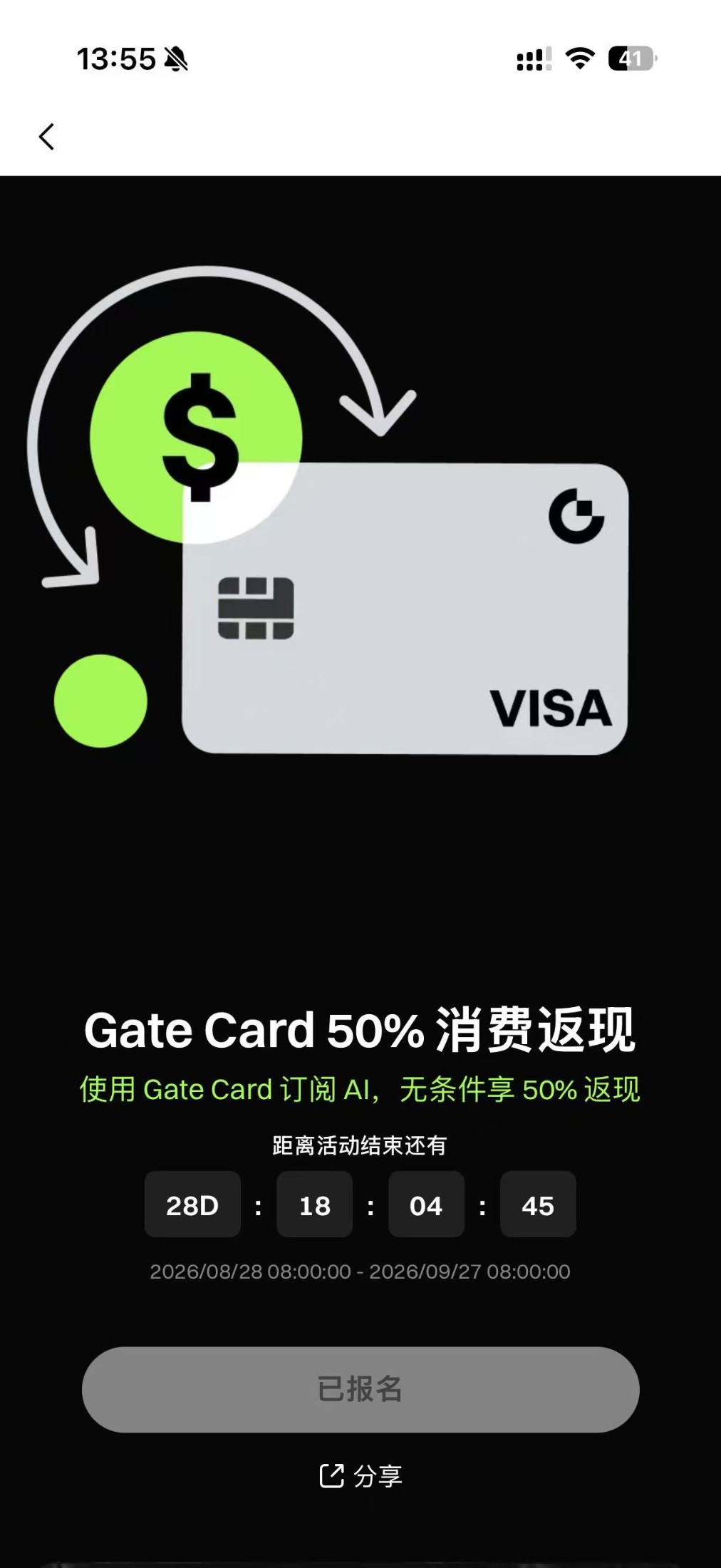Share this Gate Card promotion via 分享
This screenshot has width=721, height=1568.
(x=360, y=1475)
